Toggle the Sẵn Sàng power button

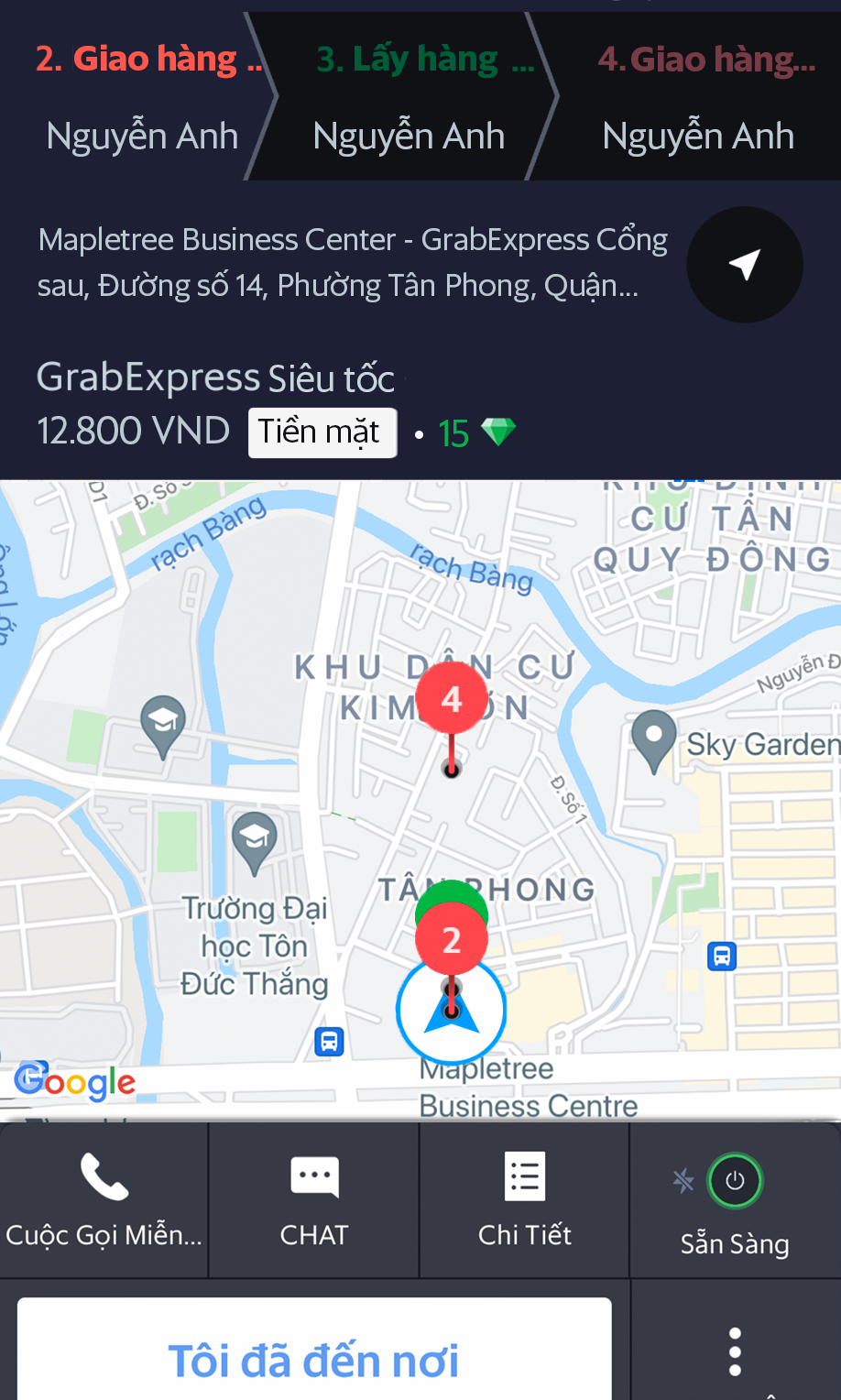735,1181
